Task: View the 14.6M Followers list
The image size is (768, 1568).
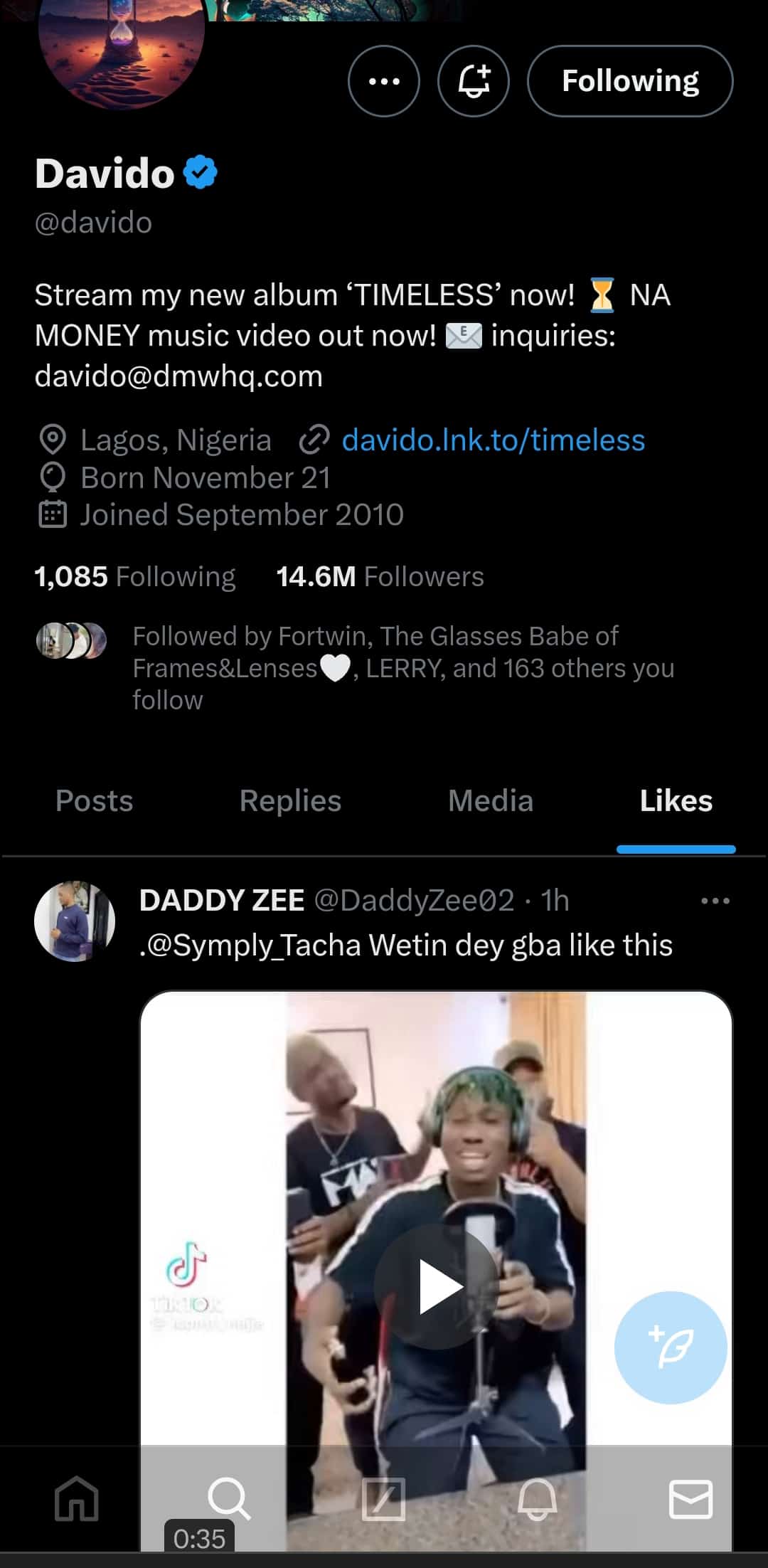Action: (x=380, y=576)
